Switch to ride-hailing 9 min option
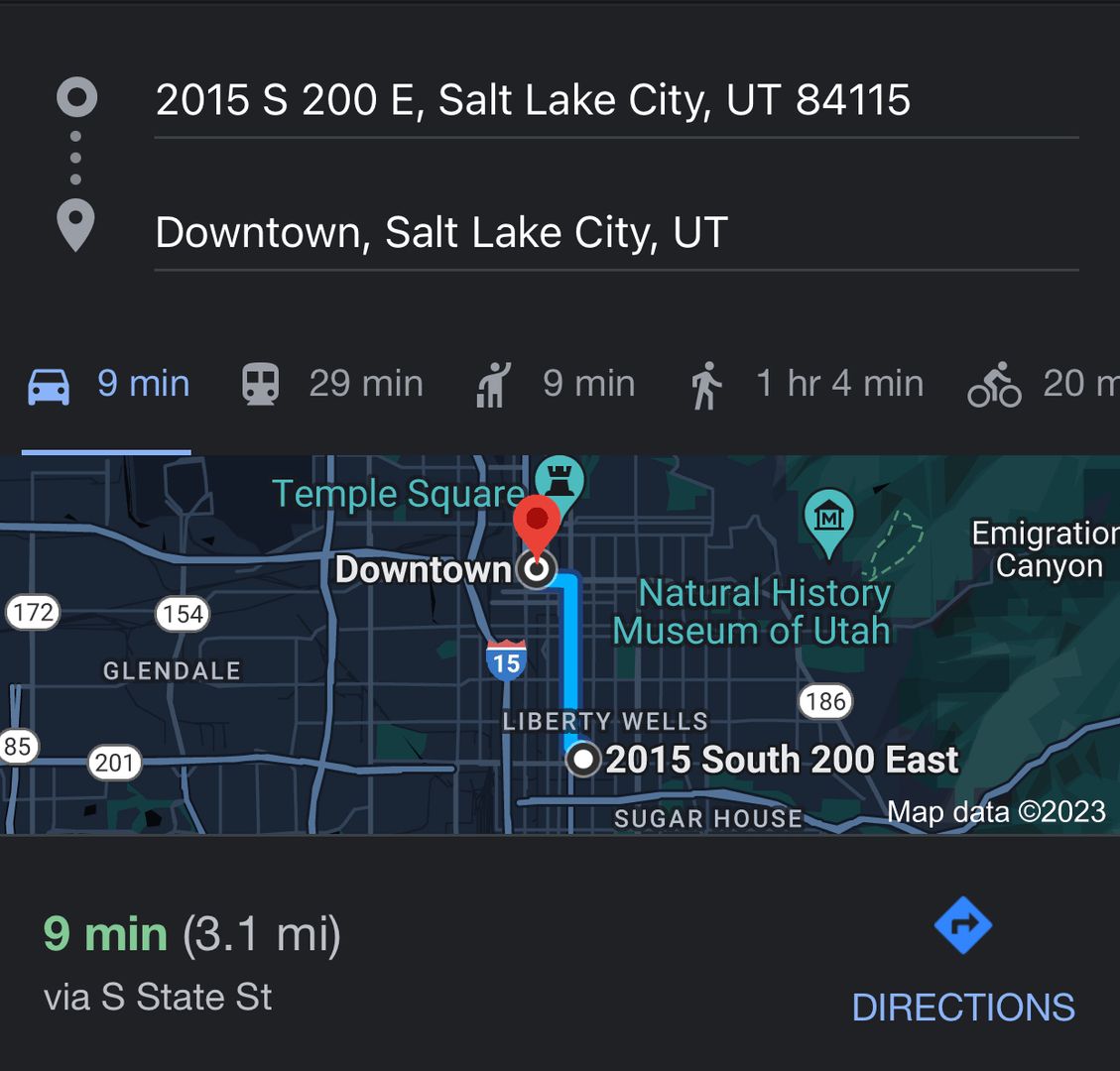 pos(556,385)
